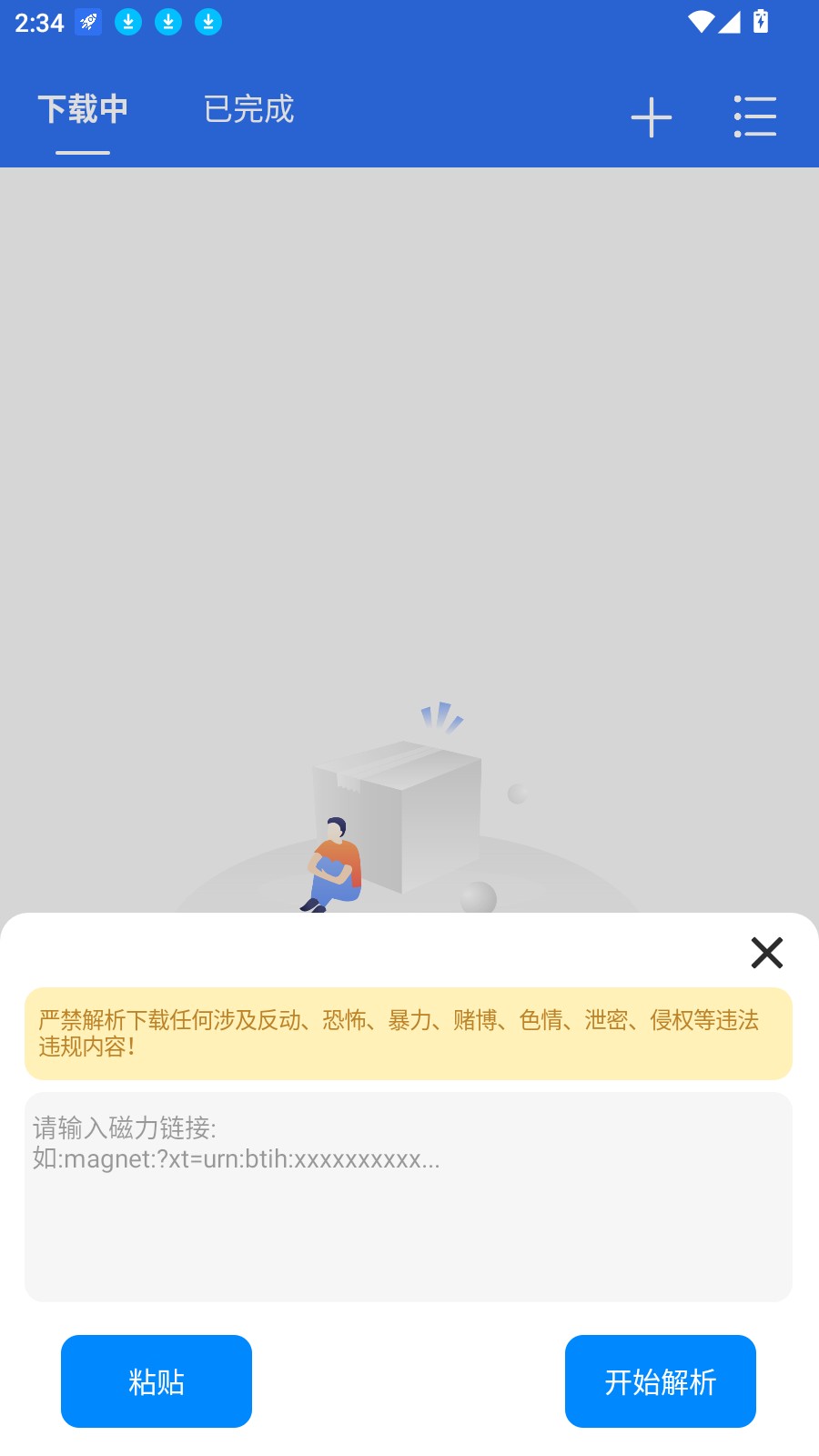Screen dimensions: 819x1456
Task: Click the second download notification icon in status bar
Action: pos(167,21)
